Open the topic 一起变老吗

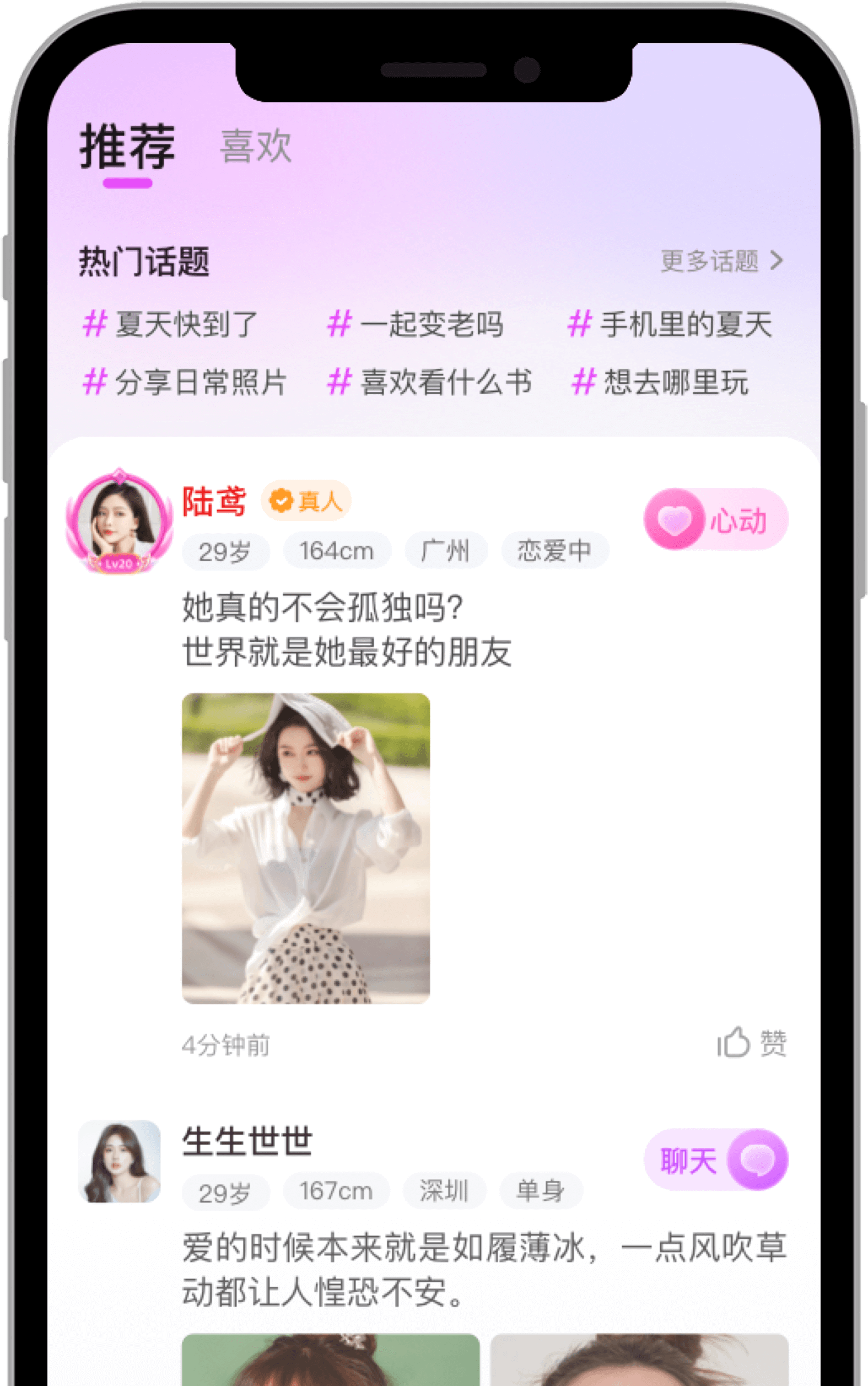(416, 324)
